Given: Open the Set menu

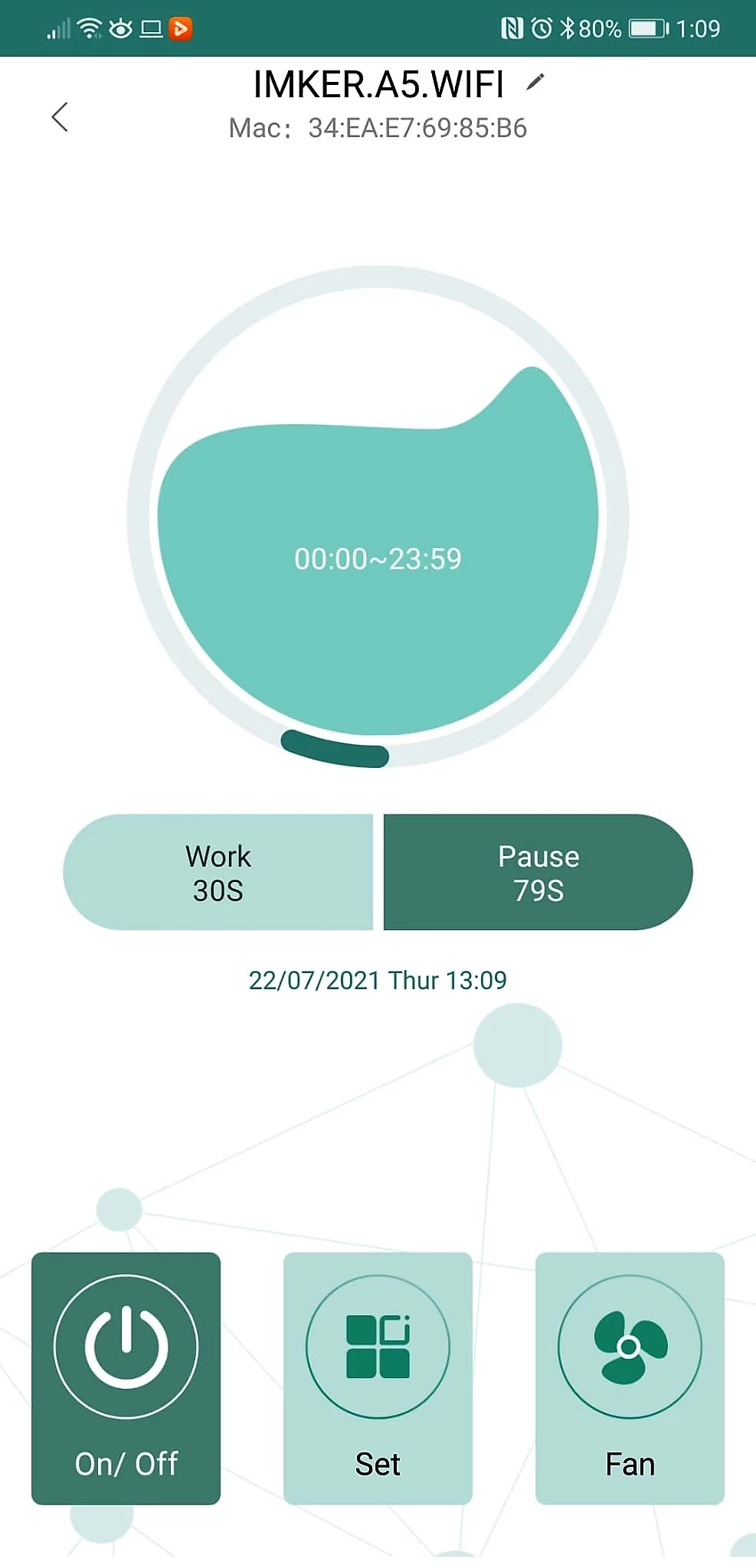Looking at the screenshot, I should coord(378,1378).
